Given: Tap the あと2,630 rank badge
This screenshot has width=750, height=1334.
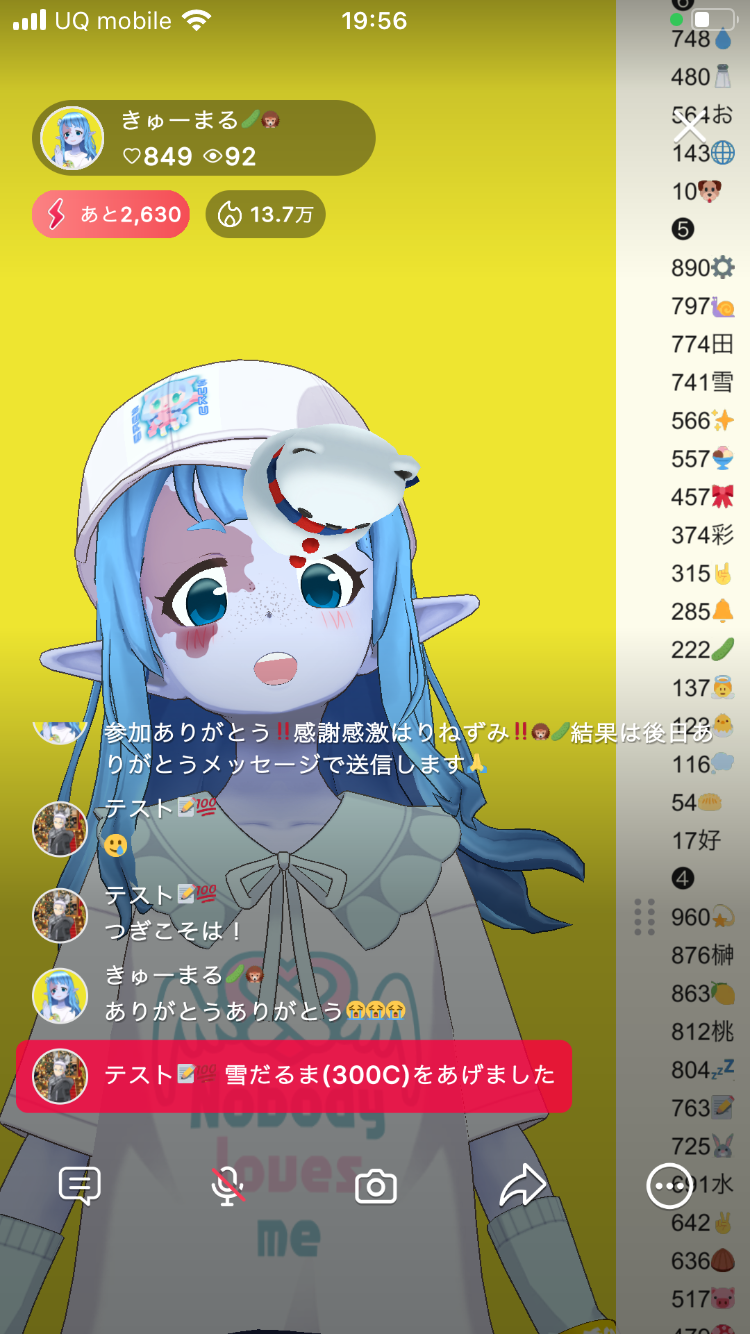Looking at the screenshot, I should click(x=111, y=214).
